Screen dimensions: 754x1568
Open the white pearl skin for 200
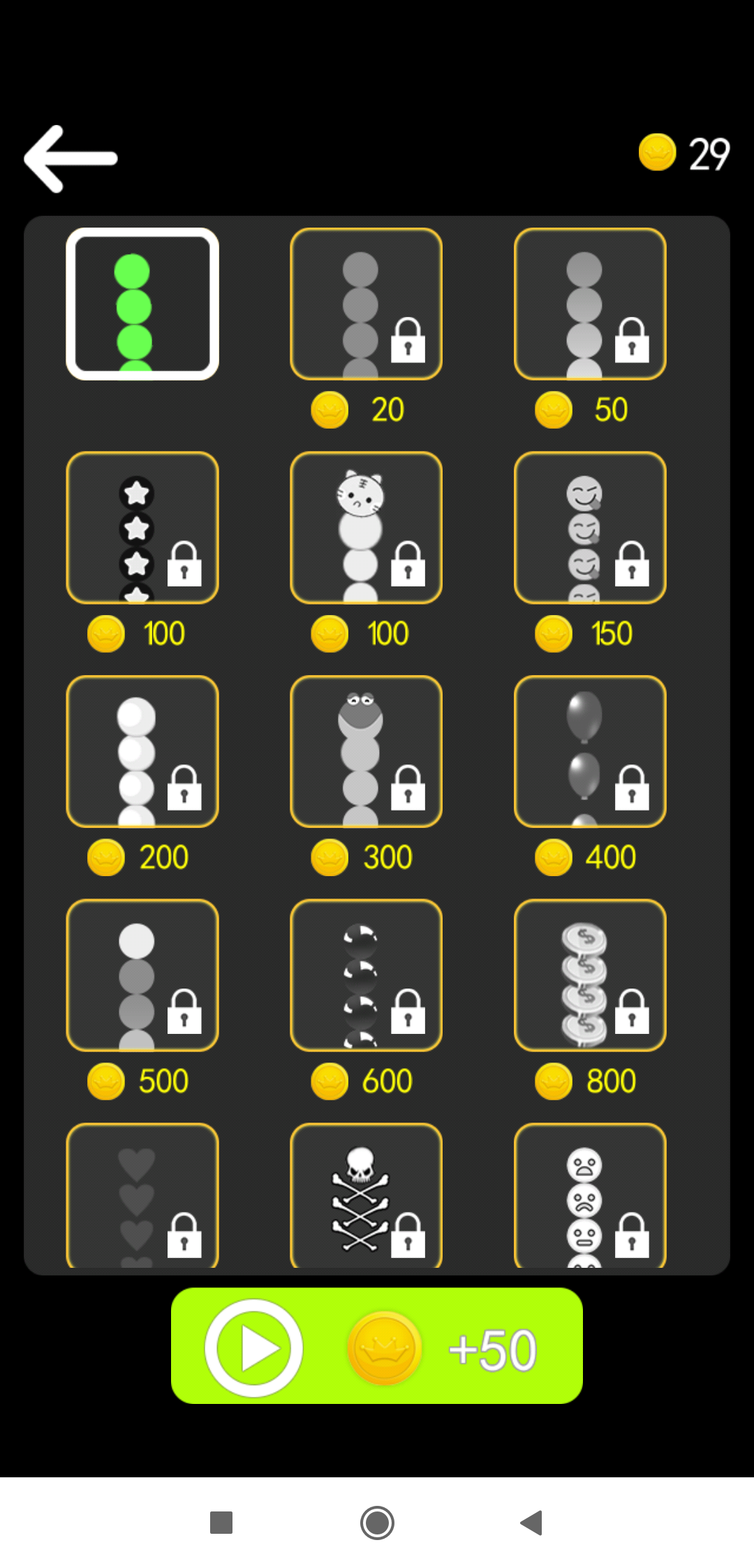tap(142, 751)
